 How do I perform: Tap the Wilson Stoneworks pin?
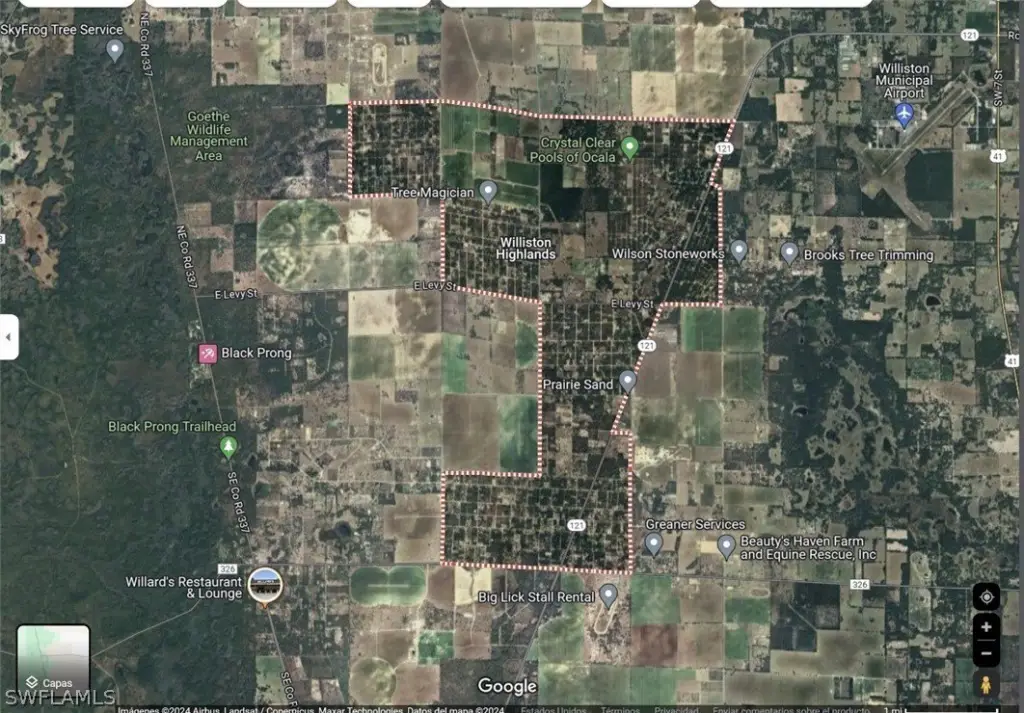[739, 249]
